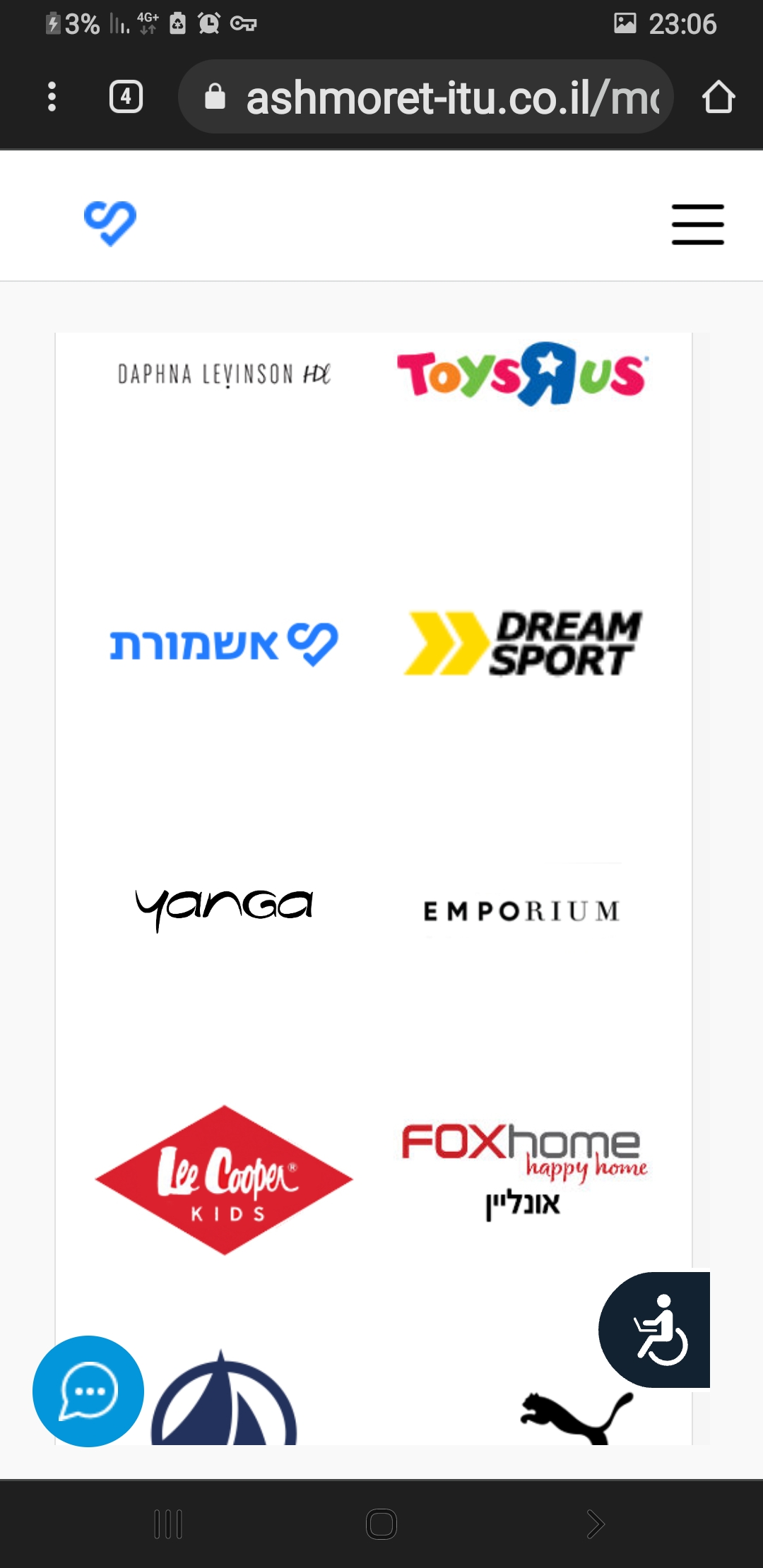Select the Puma brand tile

pos(576,1416)
